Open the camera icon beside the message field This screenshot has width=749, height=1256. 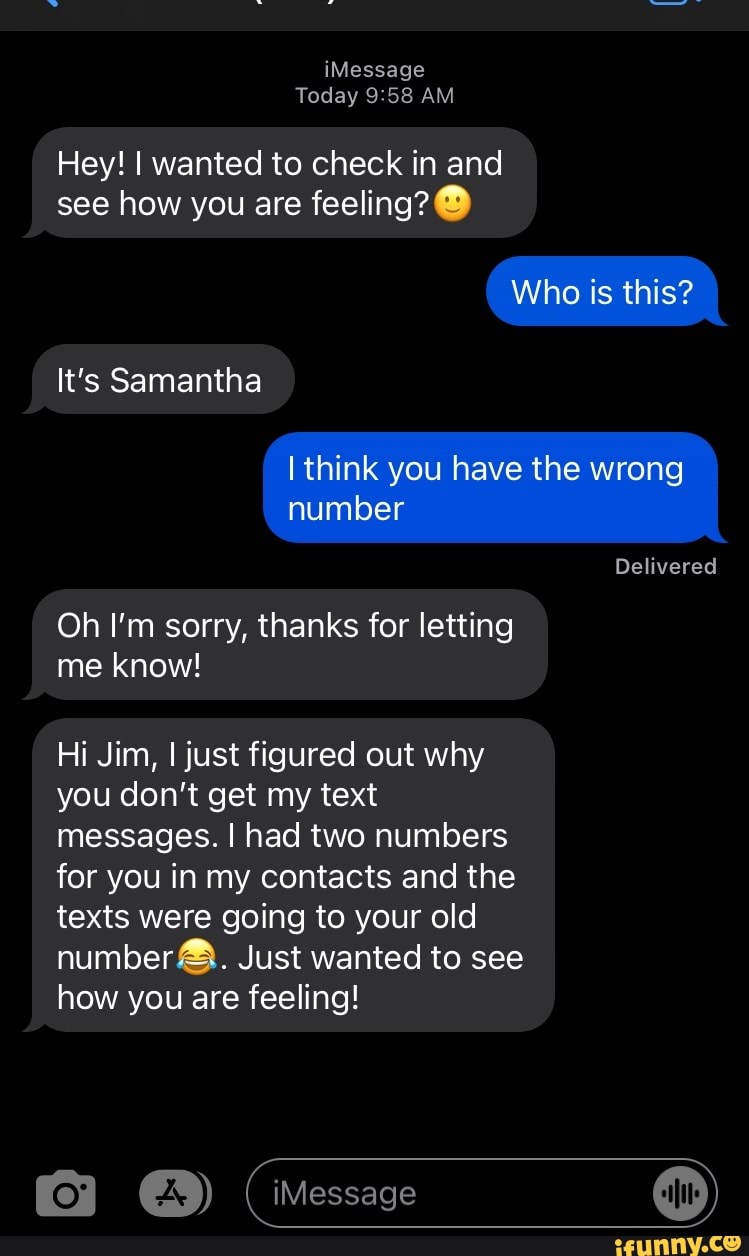tap(65, 1192)
